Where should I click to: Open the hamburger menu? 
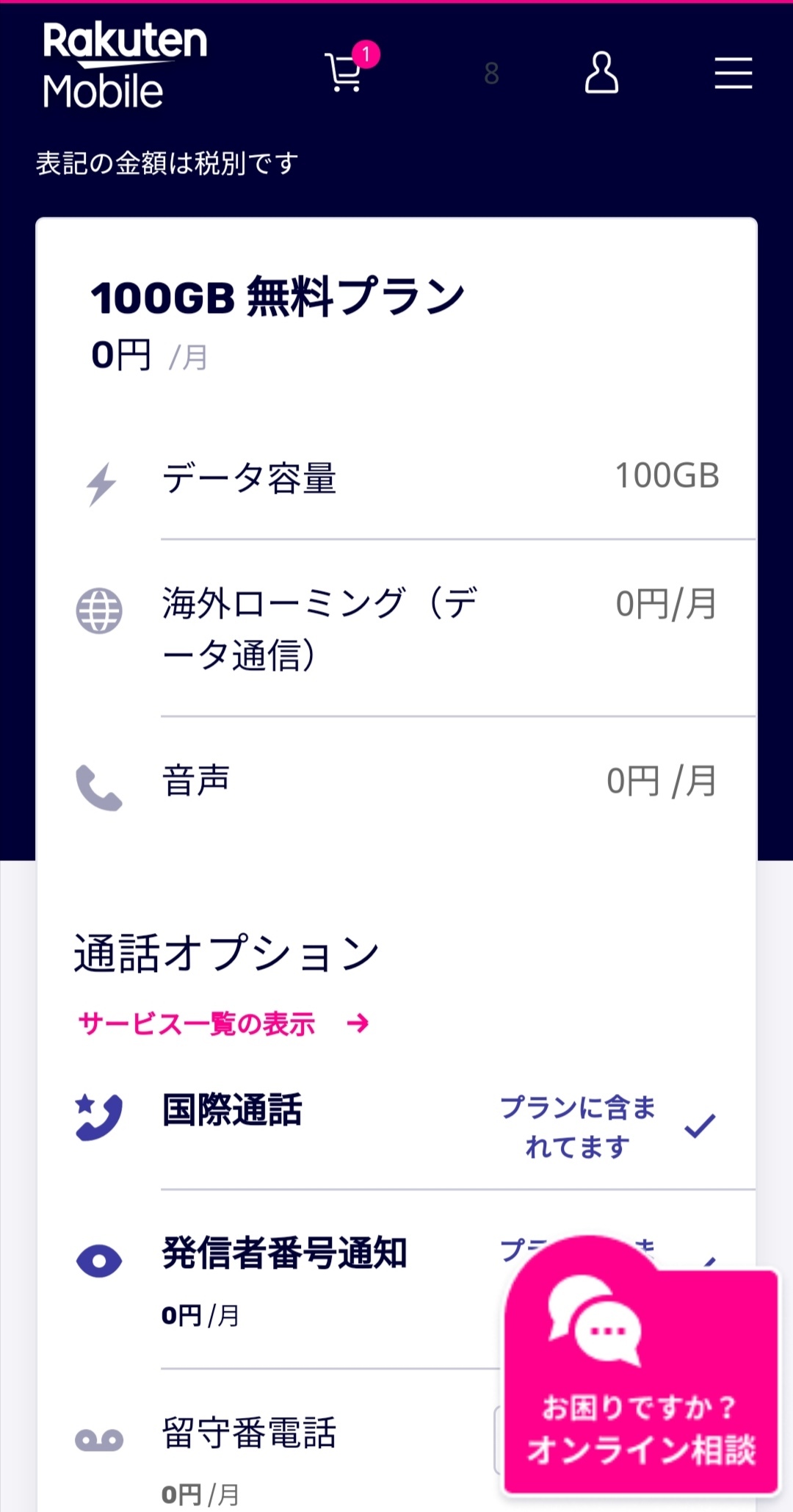pyautogui.click(x=734, y=73)
